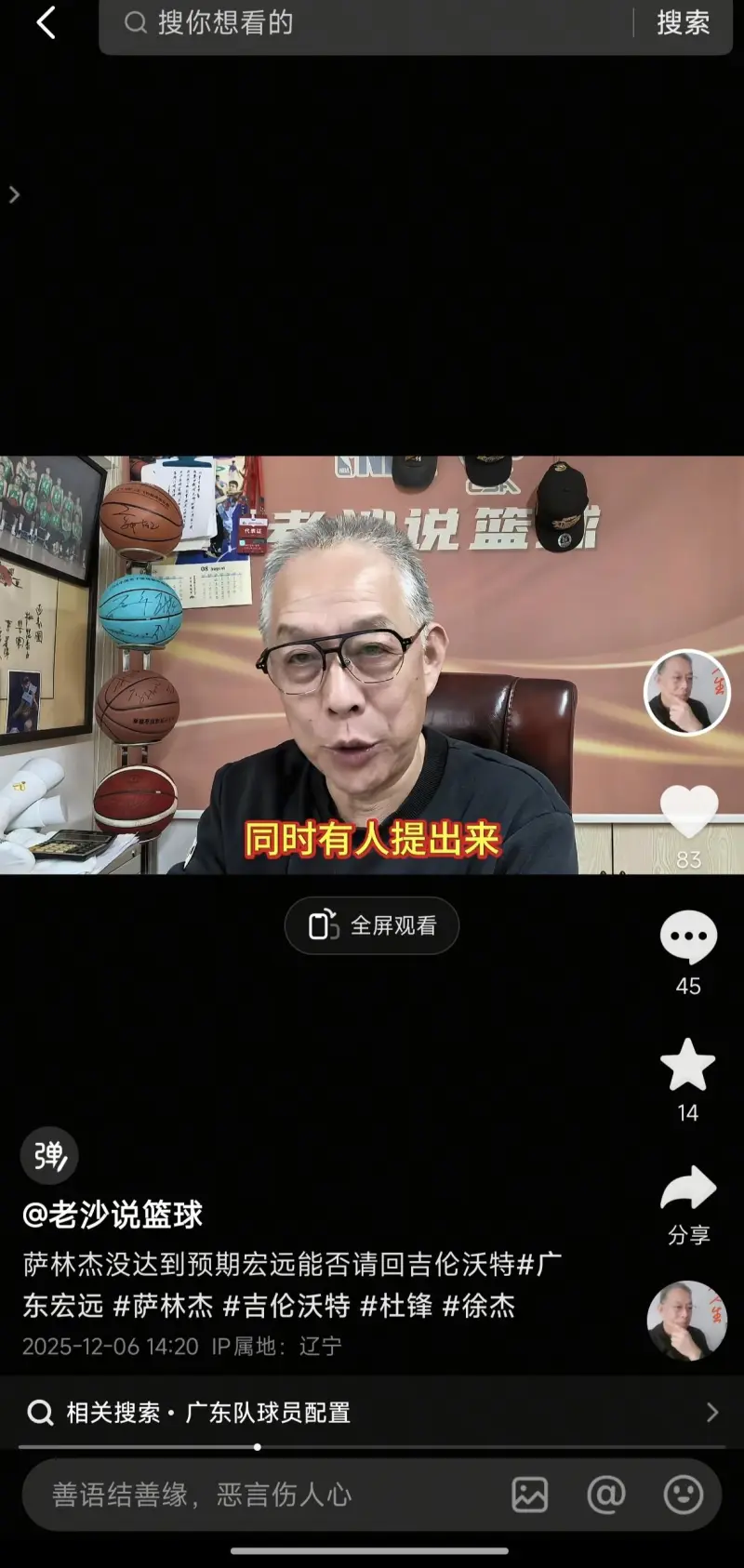Tap the 搜你想看的 search field
This screenshot has width=744, height=1568.
point(372,23)
